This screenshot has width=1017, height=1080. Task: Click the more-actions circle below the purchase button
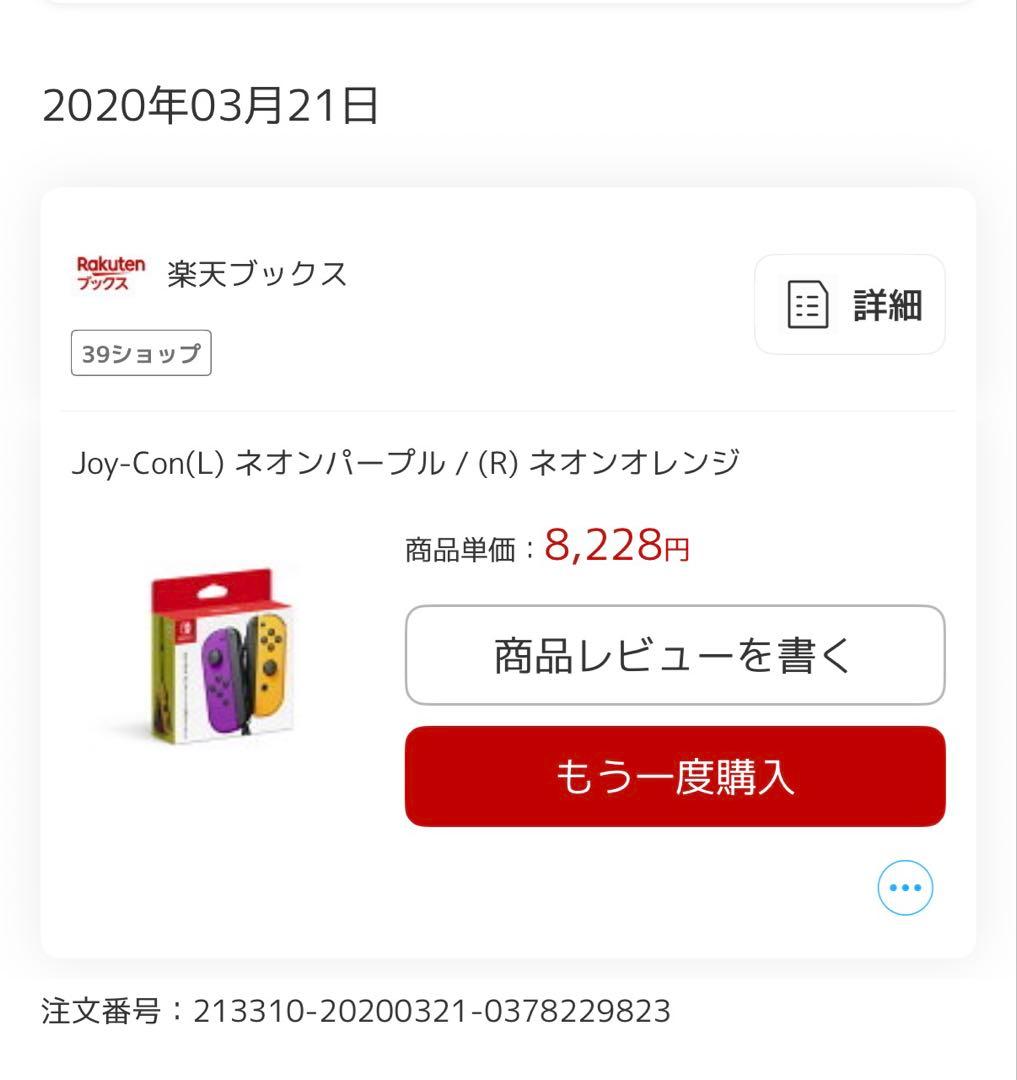click(x=905, y=887)
